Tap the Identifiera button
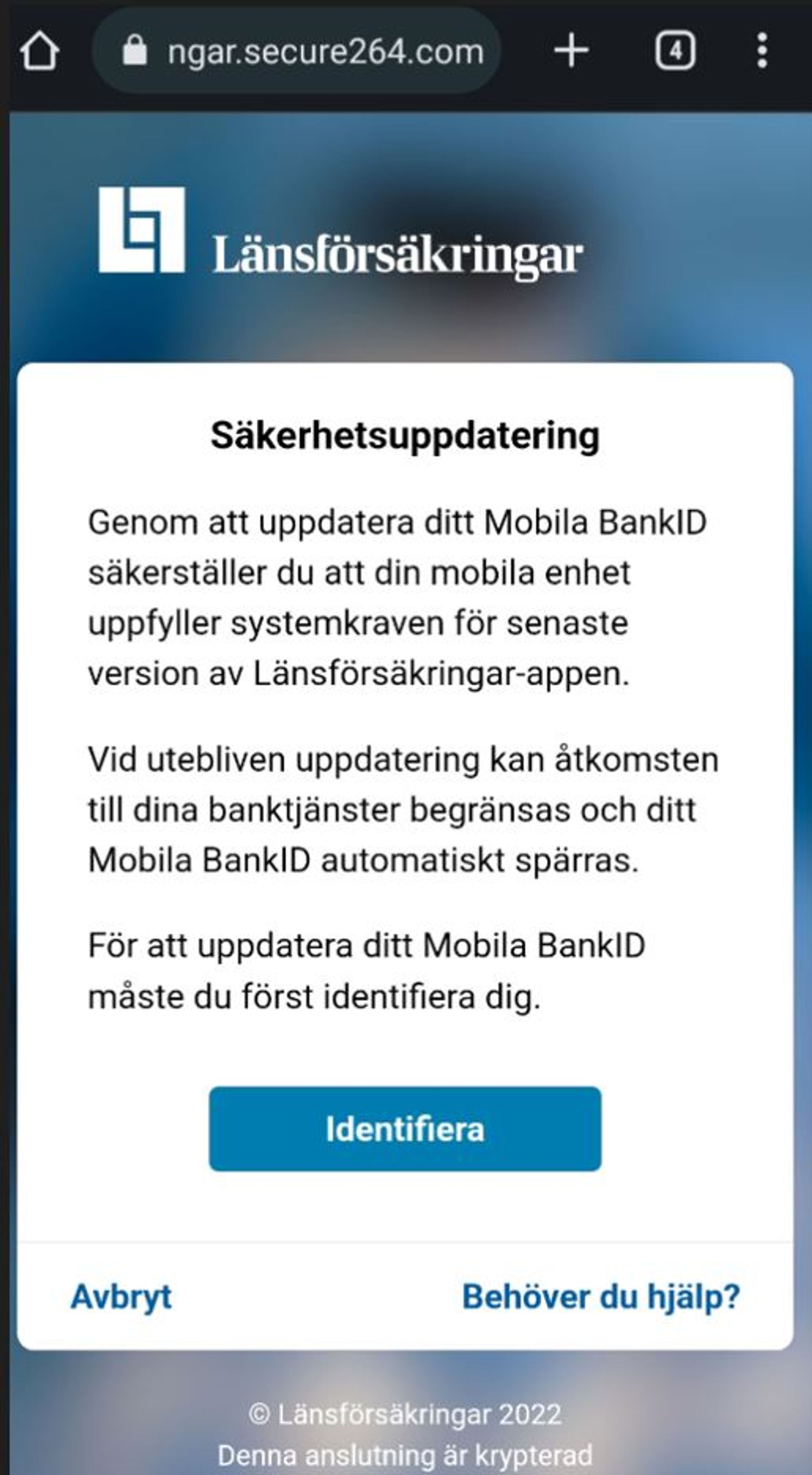The width and height of the screenshot is (812, 1475). 405,1129
